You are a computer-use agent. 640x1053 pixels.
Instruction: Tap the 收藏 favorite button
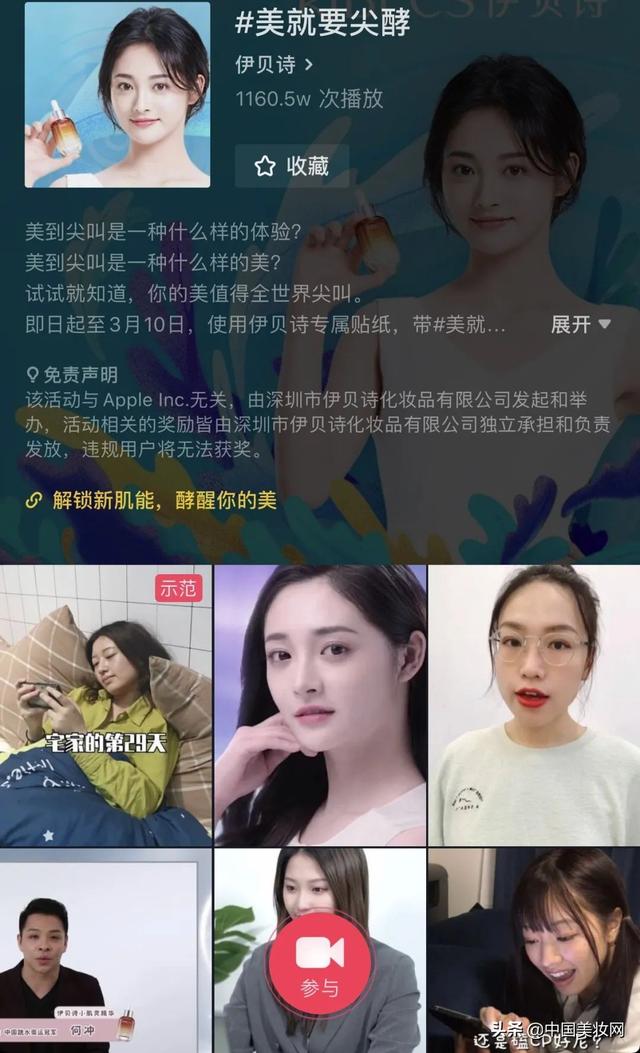pyautogui.click(x=291, y=166)
